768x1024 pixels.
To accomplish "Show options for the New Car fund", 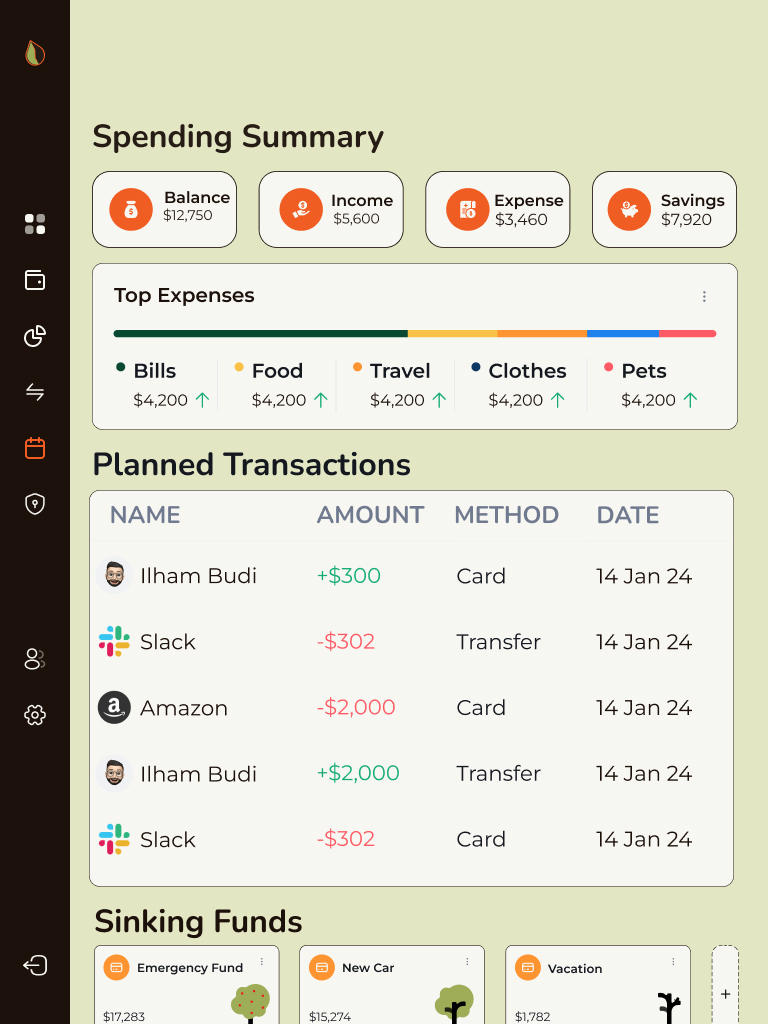I will coord(467,962).
